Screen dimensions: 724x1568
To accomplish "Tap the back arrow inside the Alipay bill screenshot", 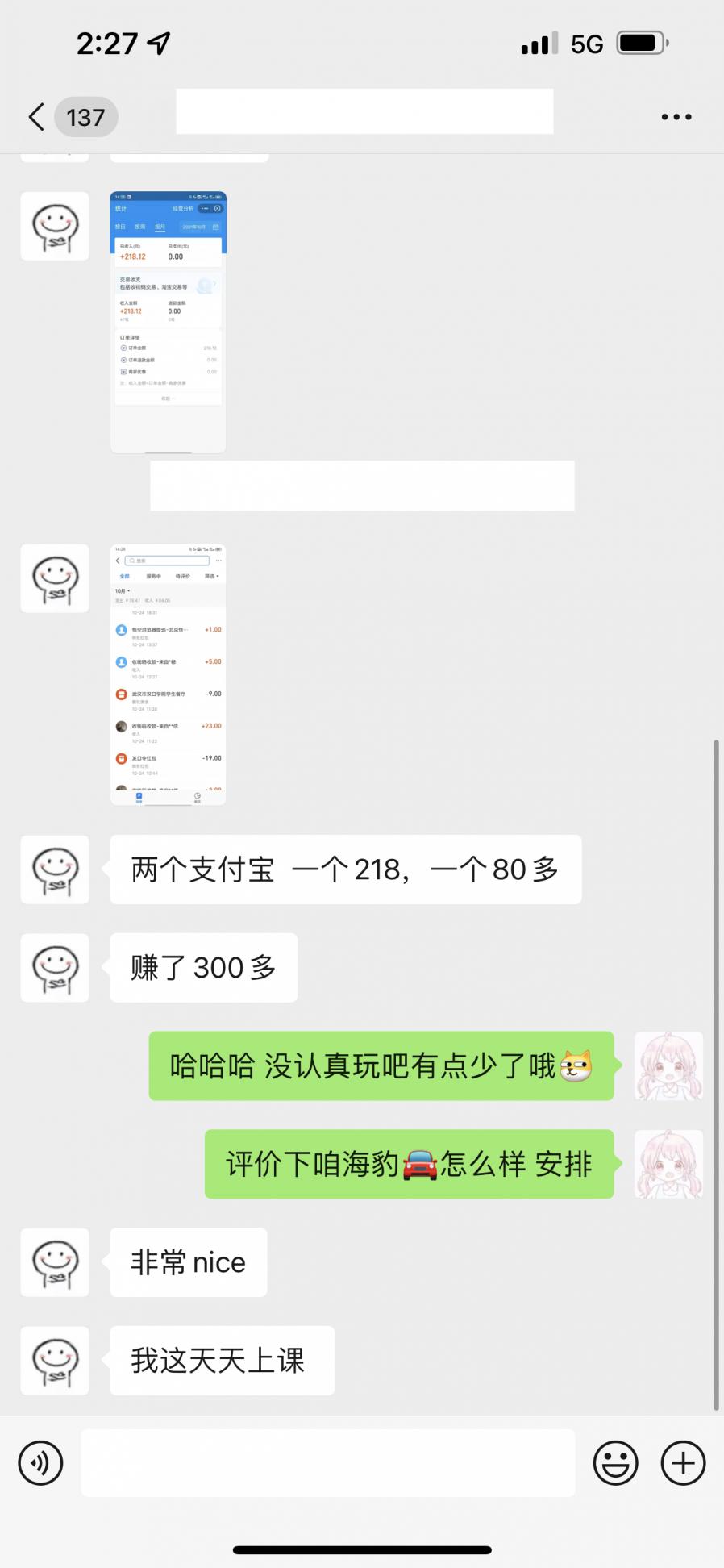I will pos(118,561).
